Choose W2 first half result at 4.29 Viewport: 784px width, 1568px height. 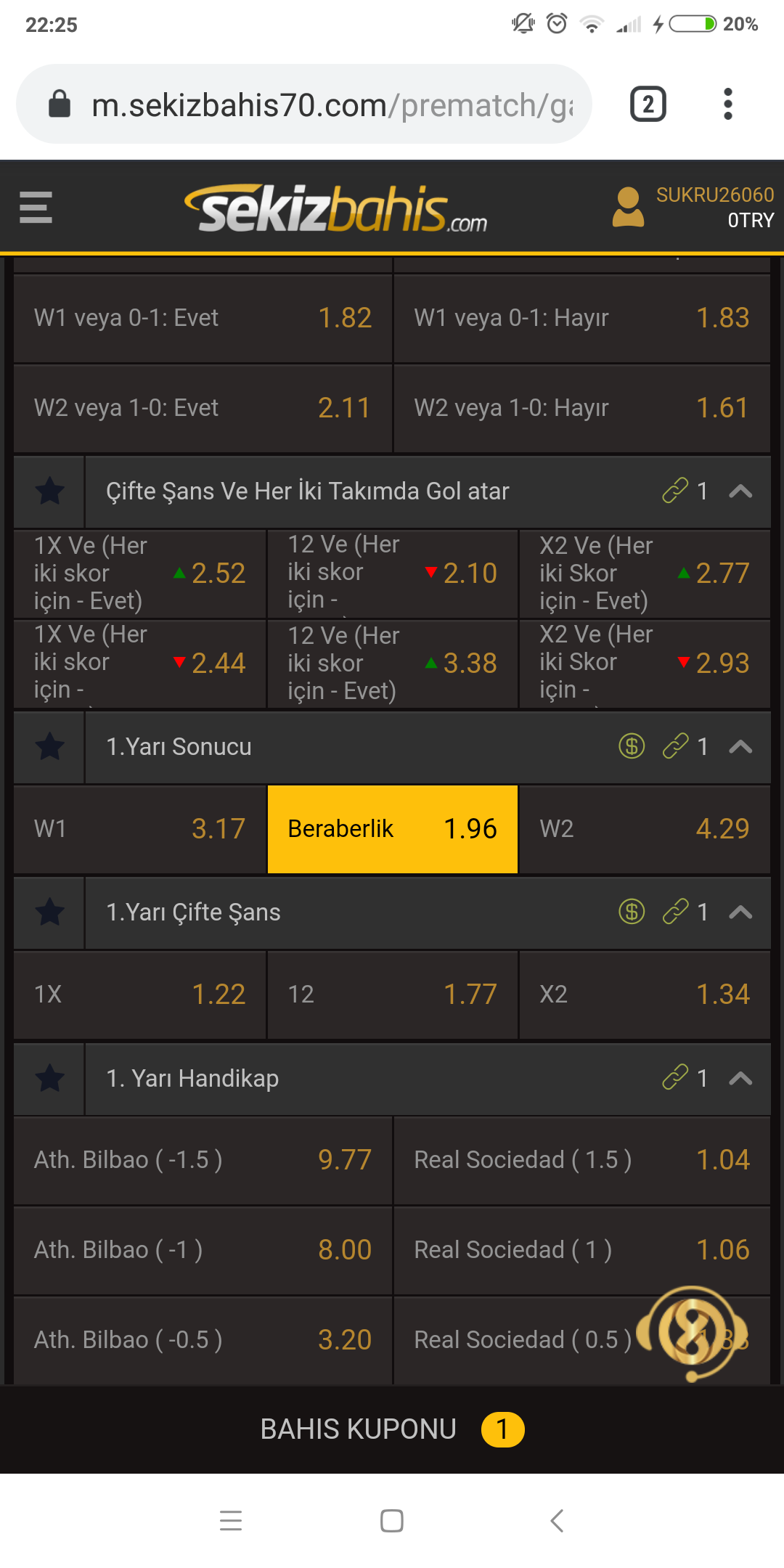[645, 829]
